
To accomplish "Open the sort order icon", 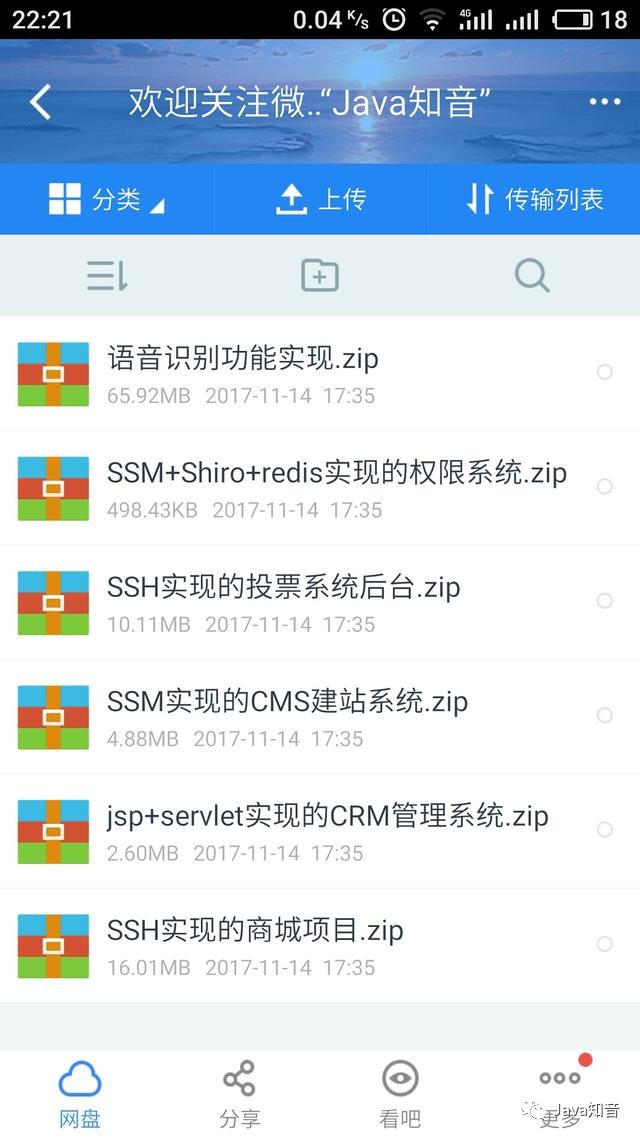I will (107, 275).
